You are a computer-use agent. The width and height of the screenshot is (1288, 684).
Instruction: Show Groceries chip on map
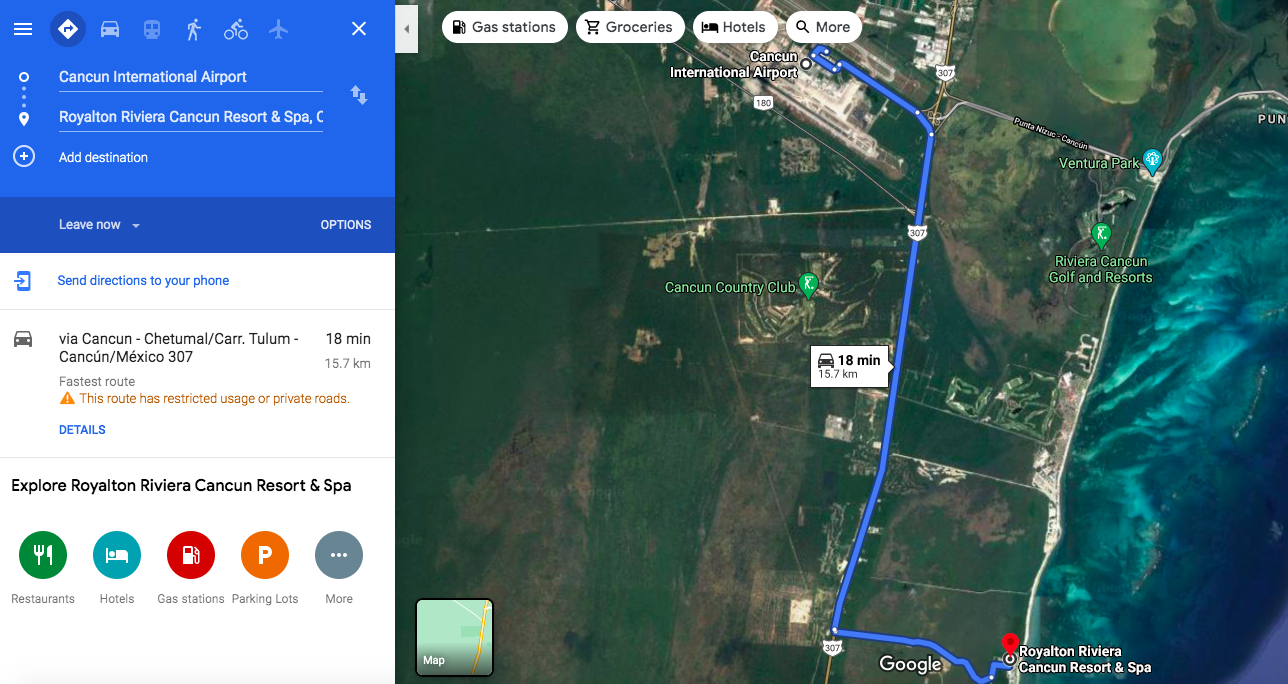click(631, 27)
